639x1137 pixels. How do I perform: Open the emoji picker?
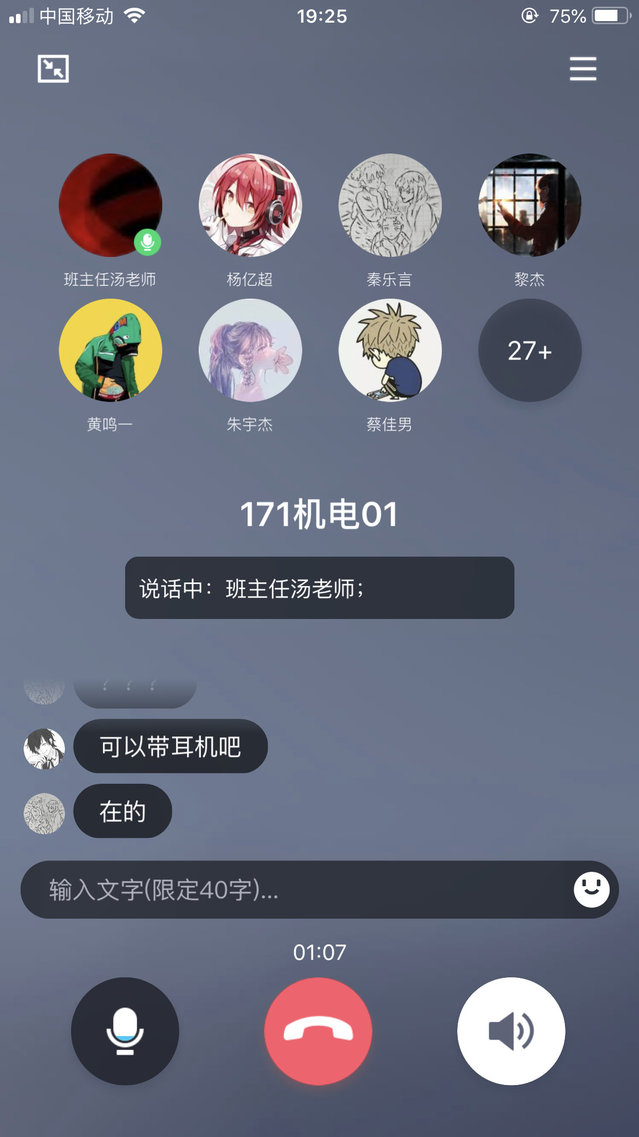(591, 889)
